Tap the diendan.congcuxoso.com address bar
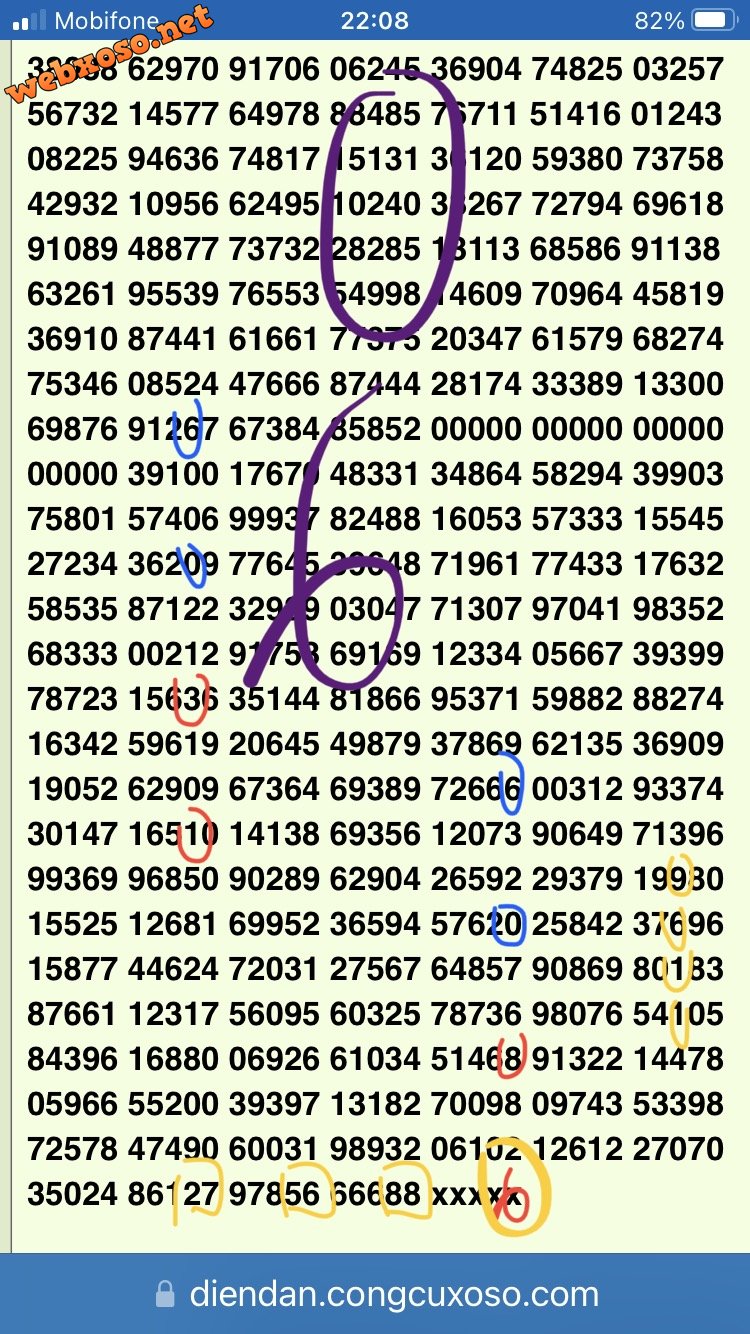 [x=378, y=1295]
